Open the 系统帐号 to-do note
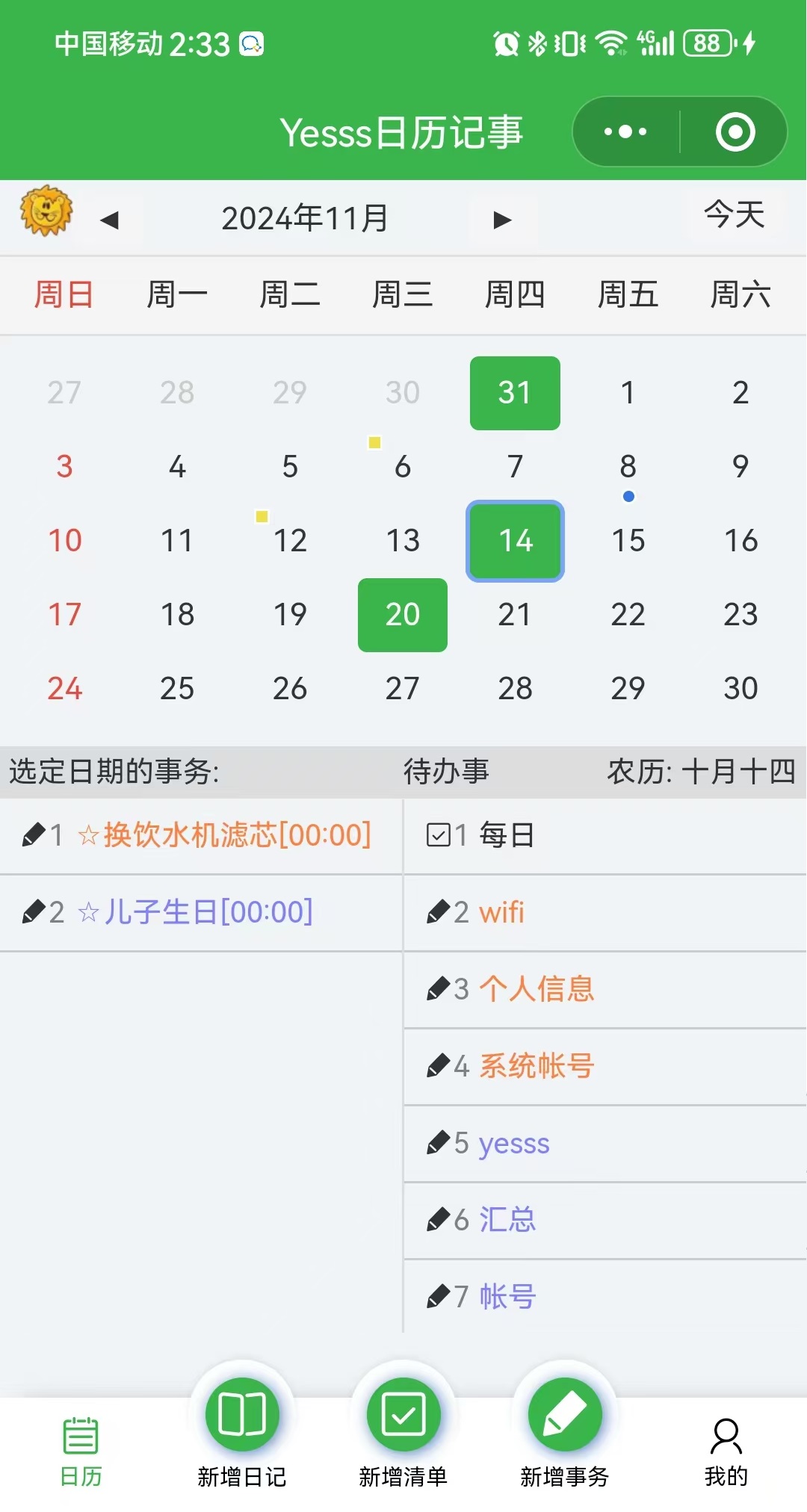 tap(536, 1066)
